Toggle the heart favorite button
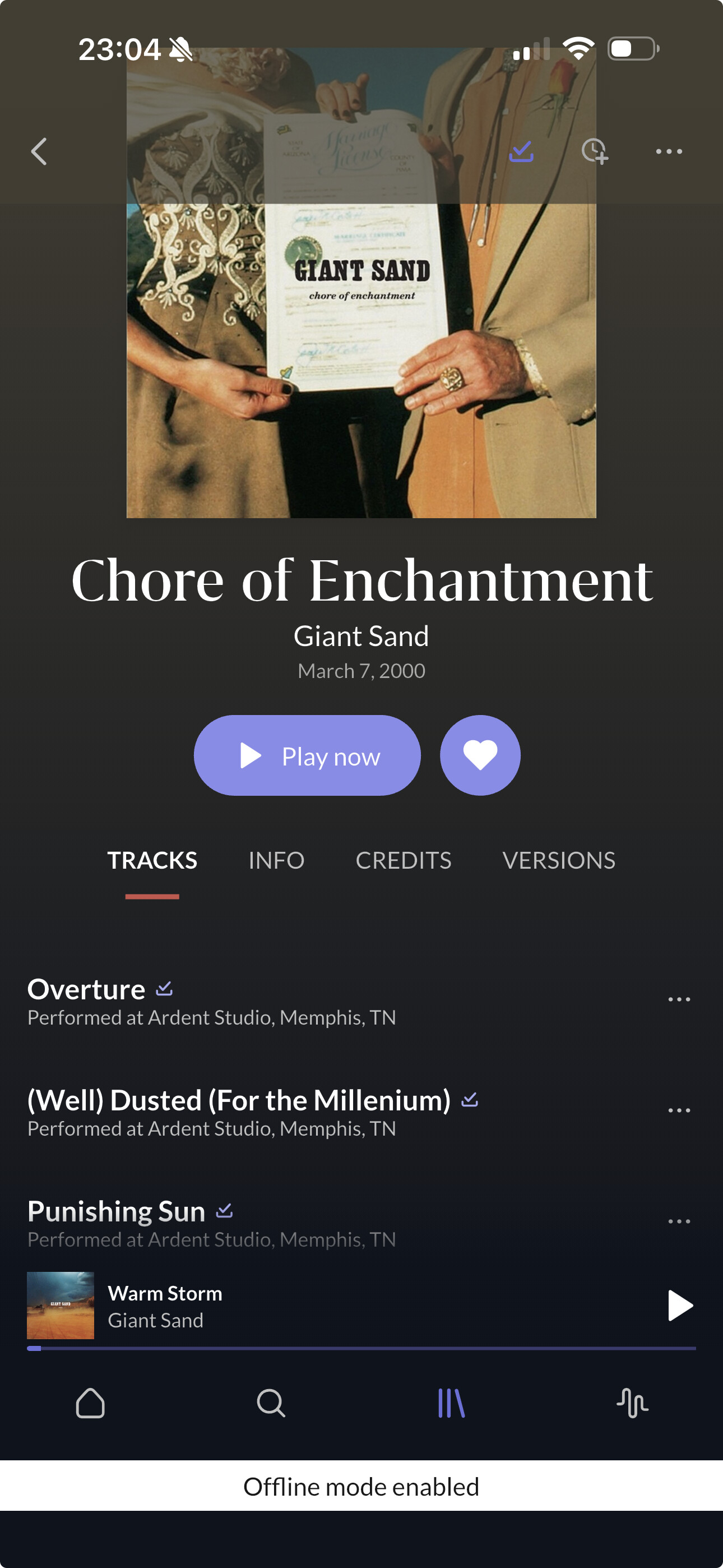The image size is (723, 1568). click(480, 755)
